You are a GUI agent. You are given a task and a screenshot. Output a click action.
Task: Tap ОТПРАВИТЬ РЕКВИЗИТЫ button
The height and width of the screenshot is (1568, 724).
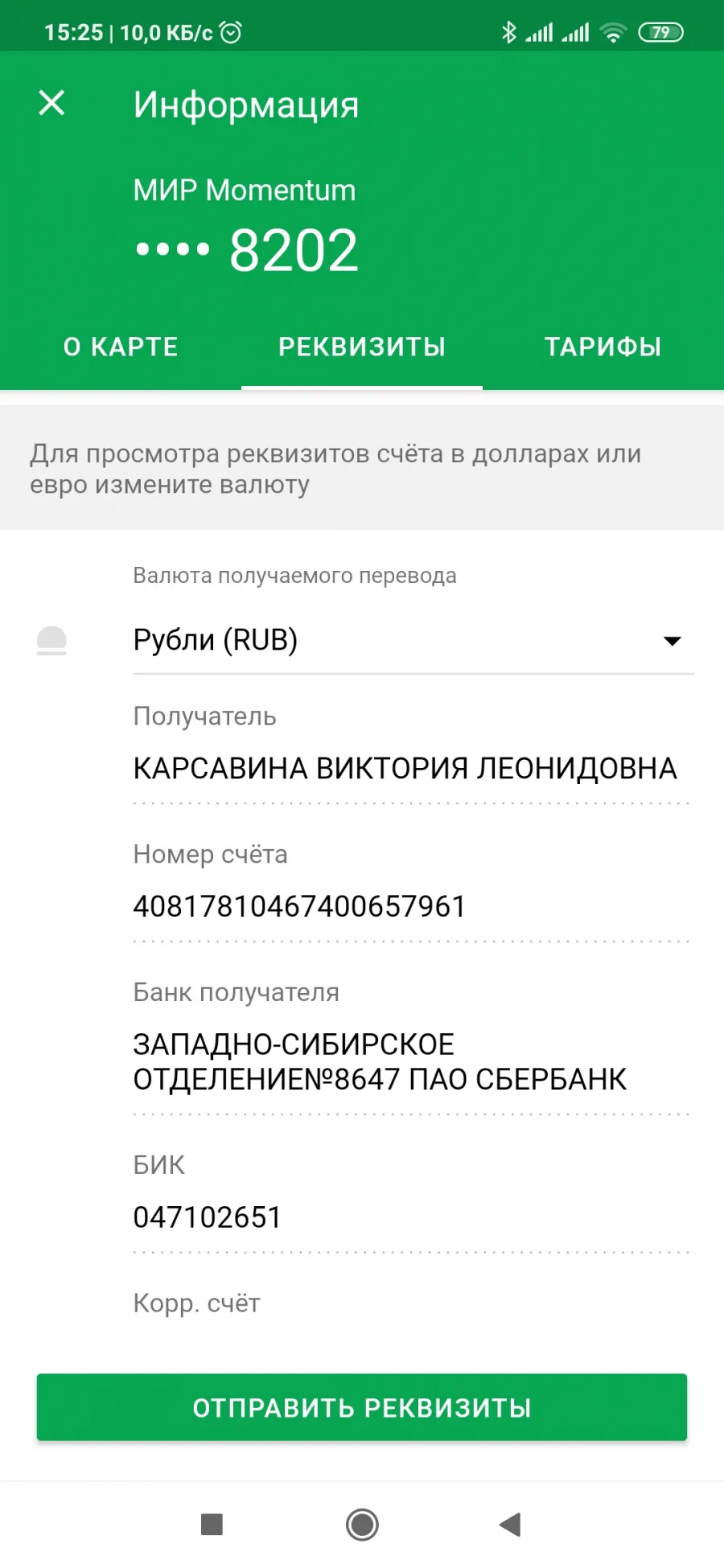point(362,1407)
